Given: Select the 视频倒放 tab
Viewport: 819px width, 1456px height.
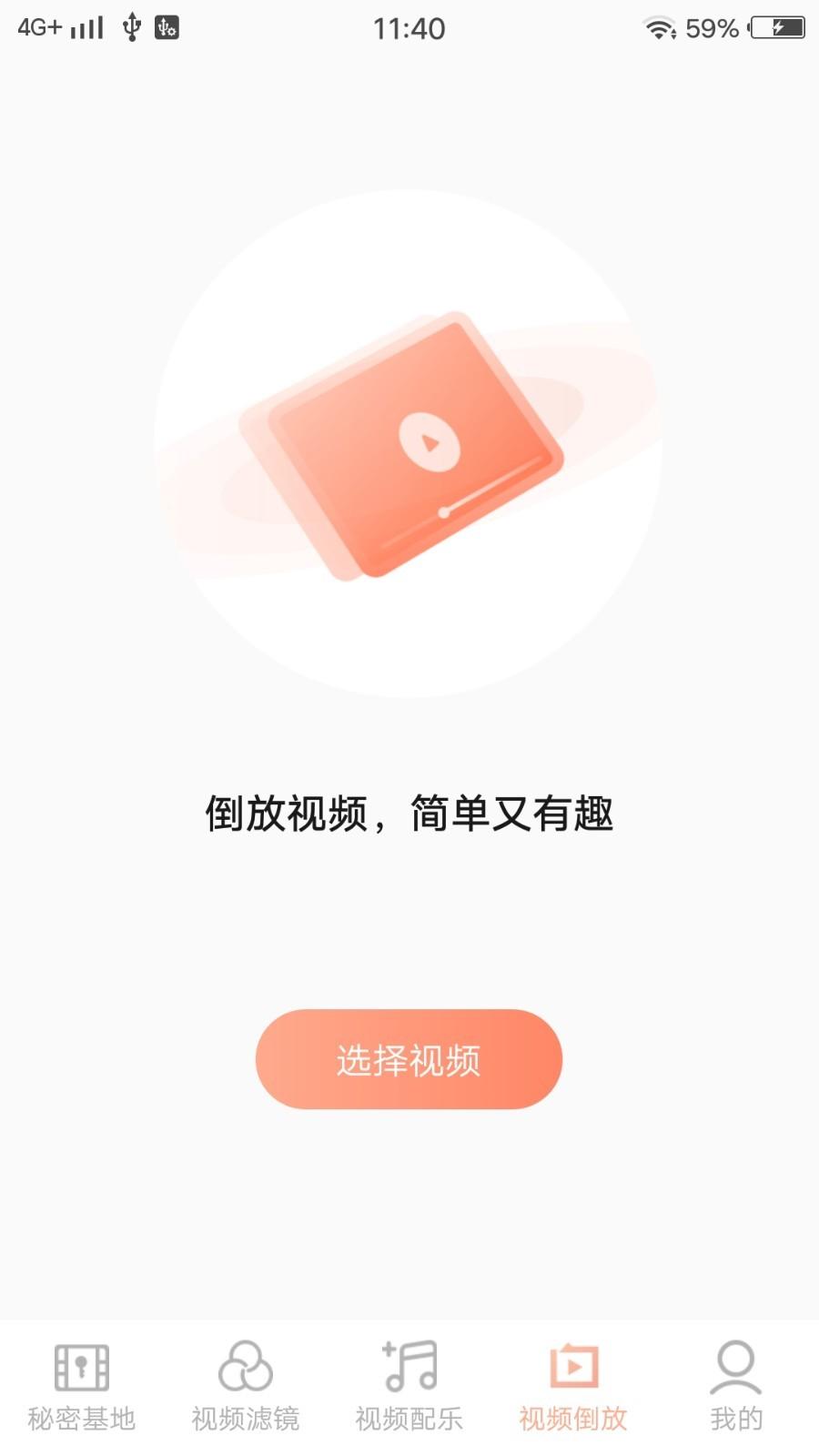Looking at the screenshot, I should pos(573,1388).
